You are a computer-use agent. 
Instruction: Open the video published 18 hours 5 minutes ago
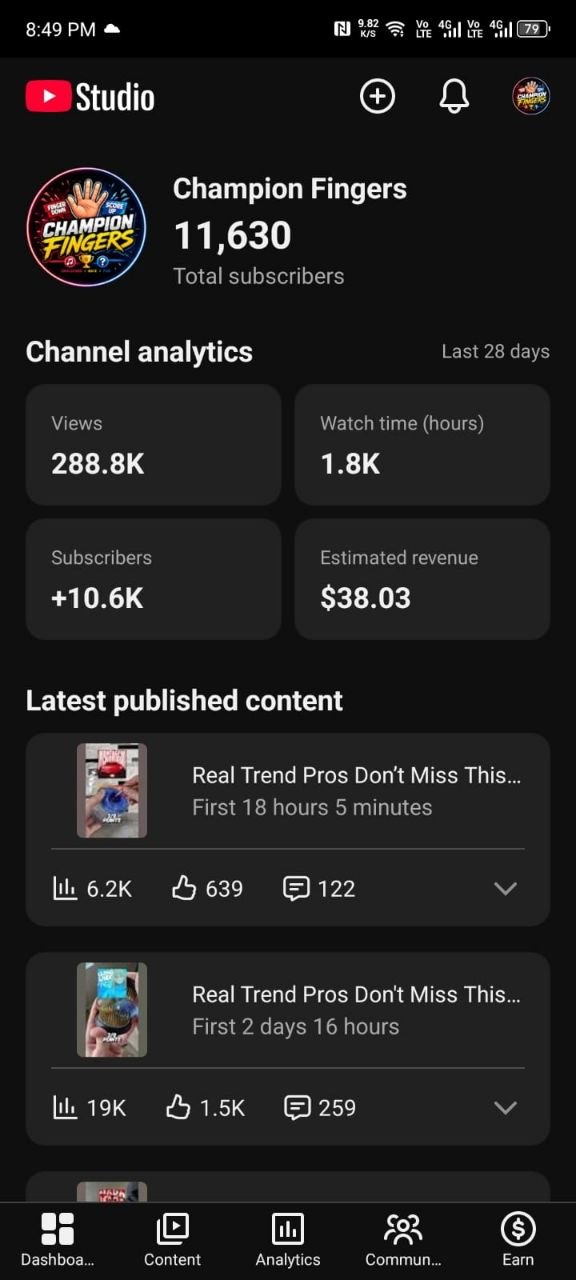(x=288, y=791)
